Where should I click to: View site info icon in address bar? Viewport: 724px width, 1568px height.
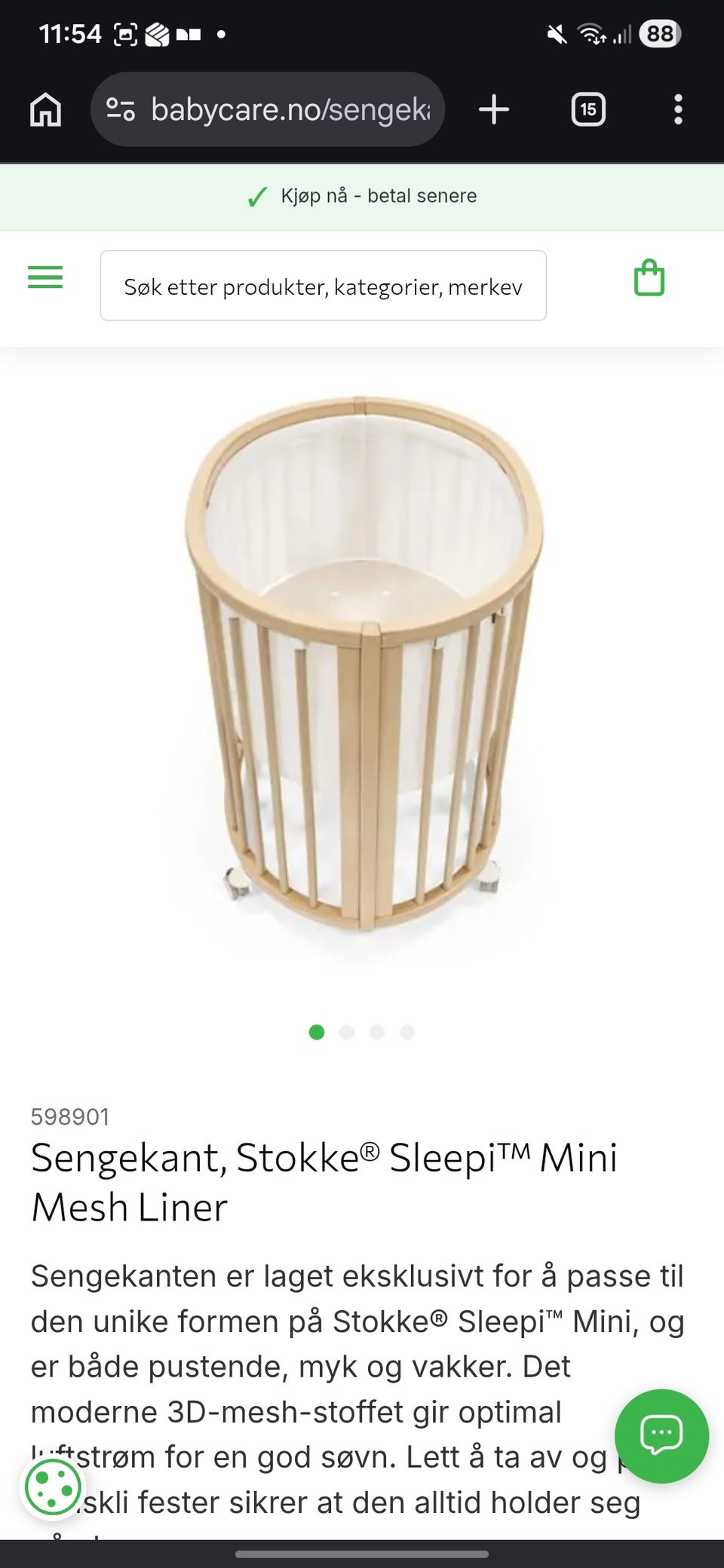[x=121, y=109]
